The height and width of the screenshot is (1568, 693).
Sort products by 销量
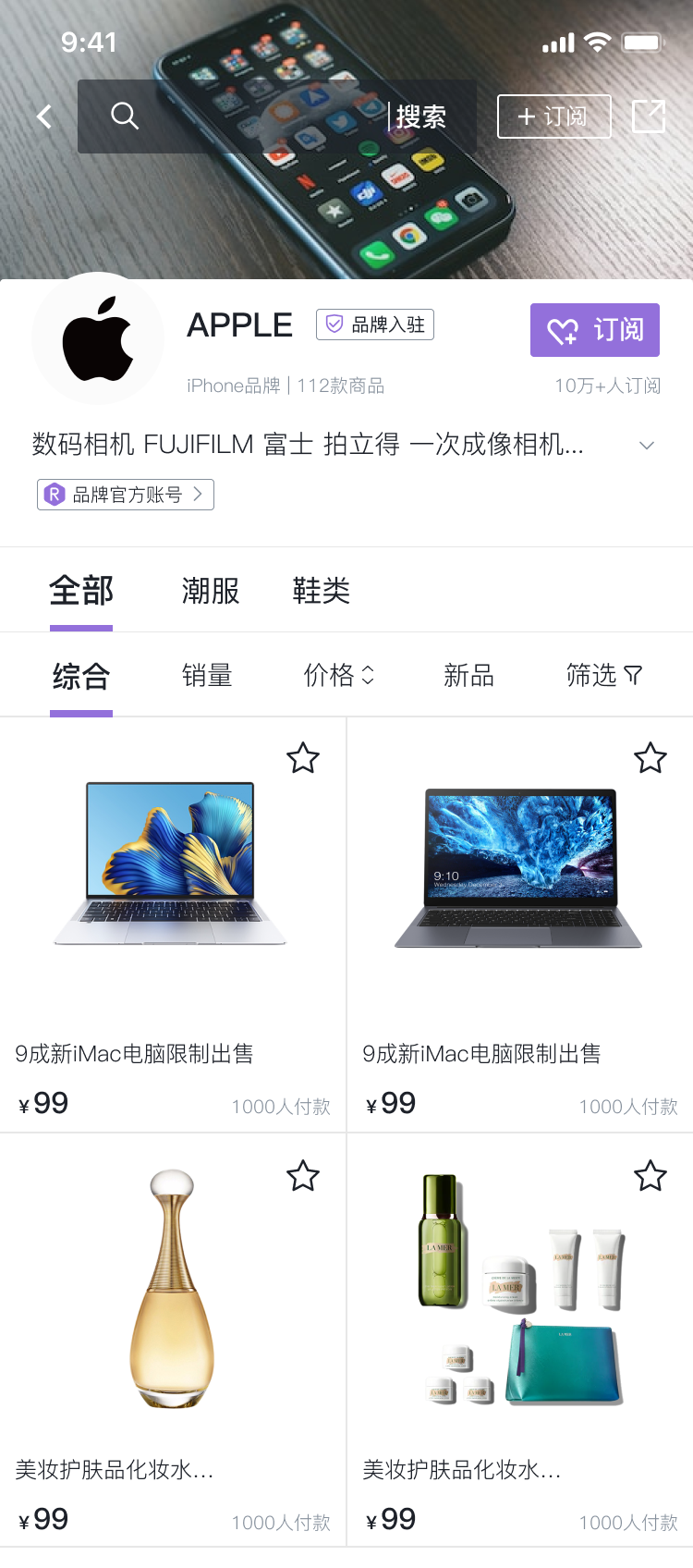coord(207,676)
